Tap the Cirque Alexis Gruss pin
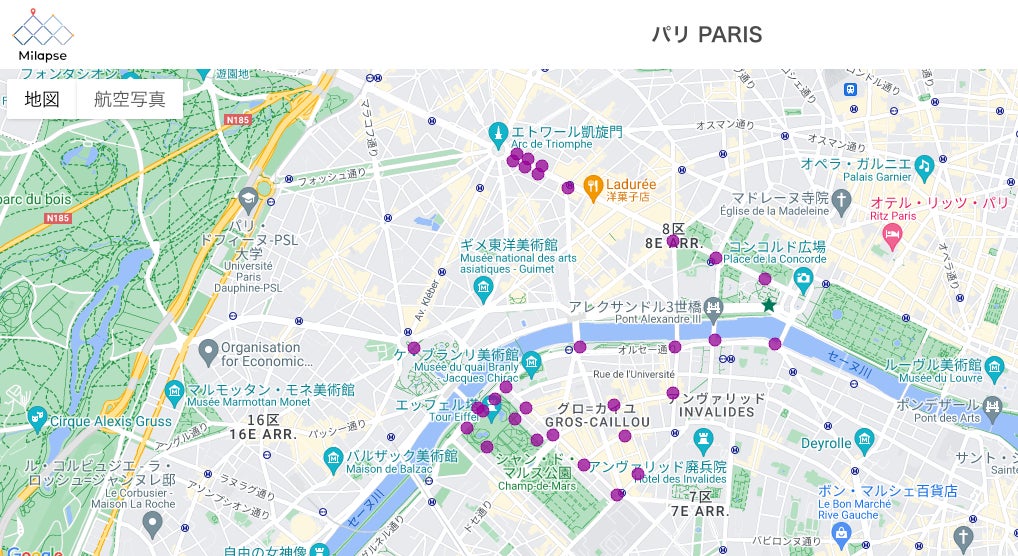1018x556 pixels. pyautogui.click(x=37, y=418)
